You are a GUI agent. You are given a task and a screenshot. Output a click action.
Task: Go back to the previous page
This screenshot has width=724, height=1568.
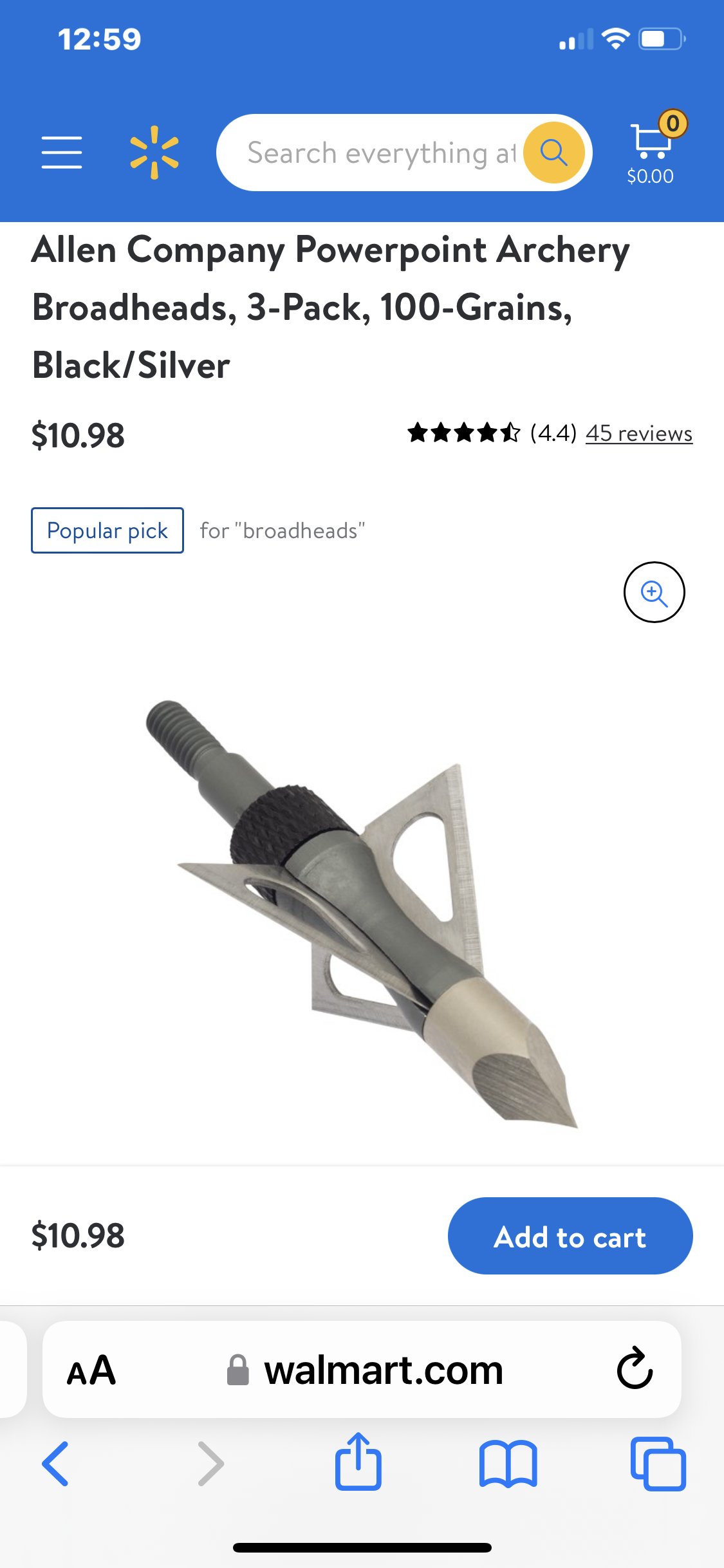pos(55,1463)
